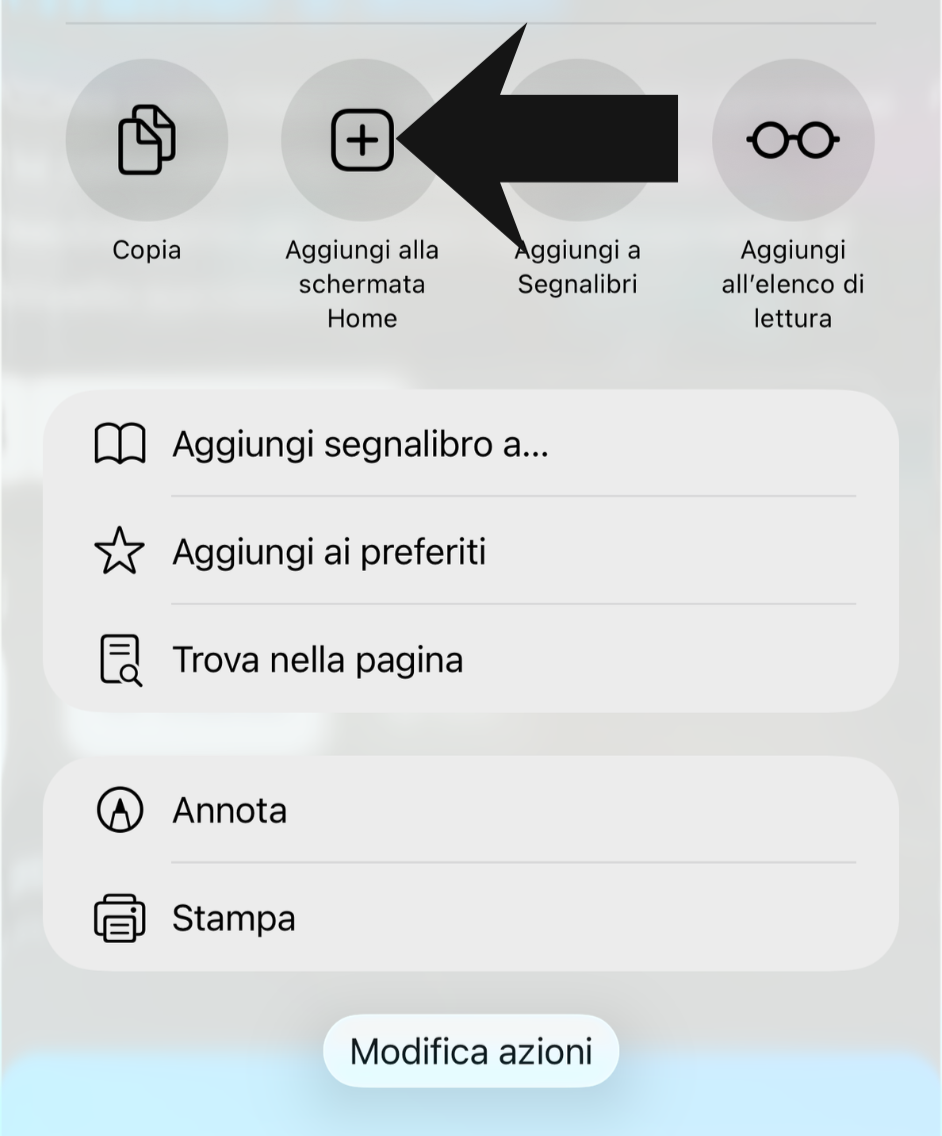Screen dimensions: 942x1136
Task: Select the Aggiungi alla schermata Home plus icon
Action: (x=362, y=140)
